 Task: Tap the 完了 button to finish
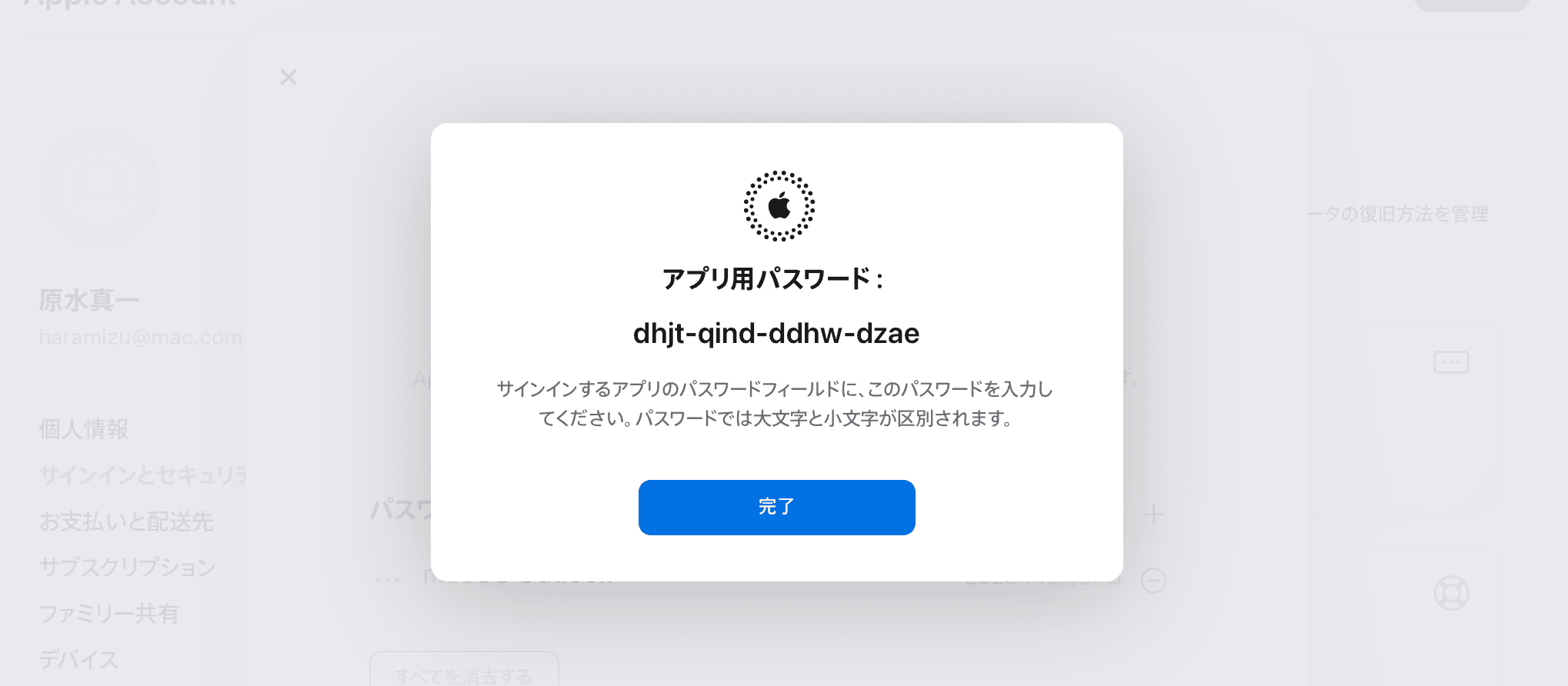coord(776,507)
